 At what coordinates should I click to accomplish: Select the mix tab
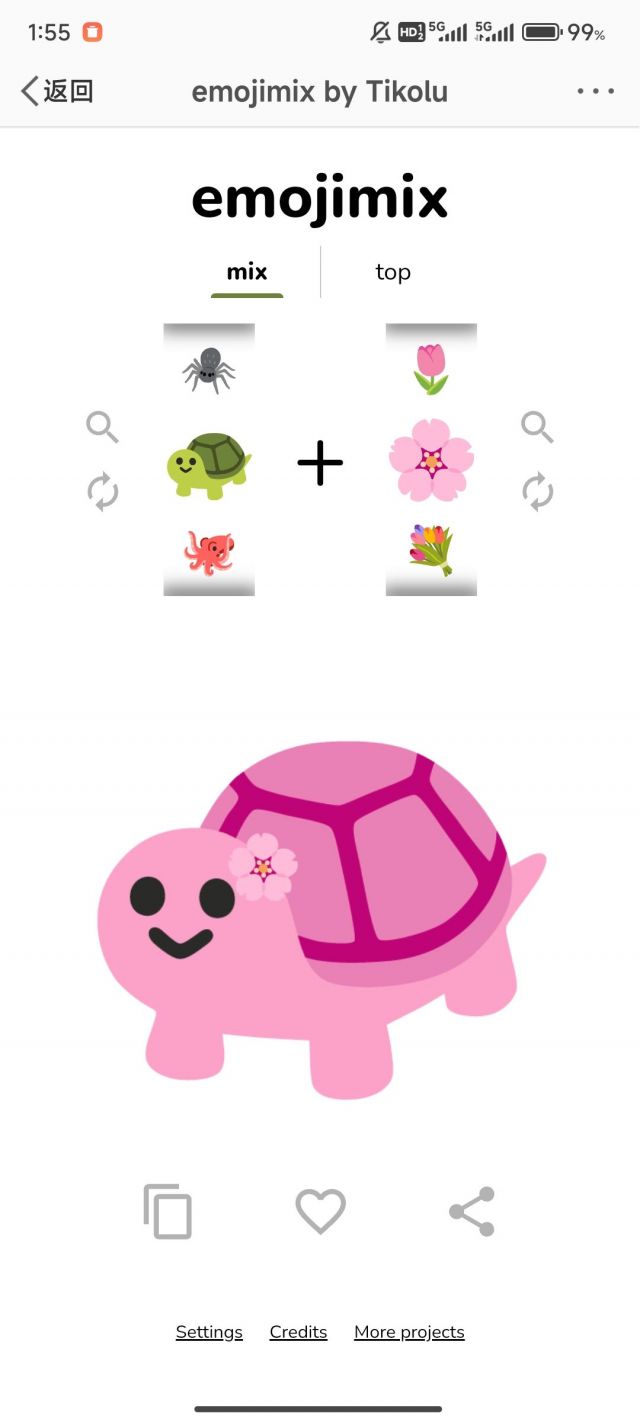tap(247, 272)
